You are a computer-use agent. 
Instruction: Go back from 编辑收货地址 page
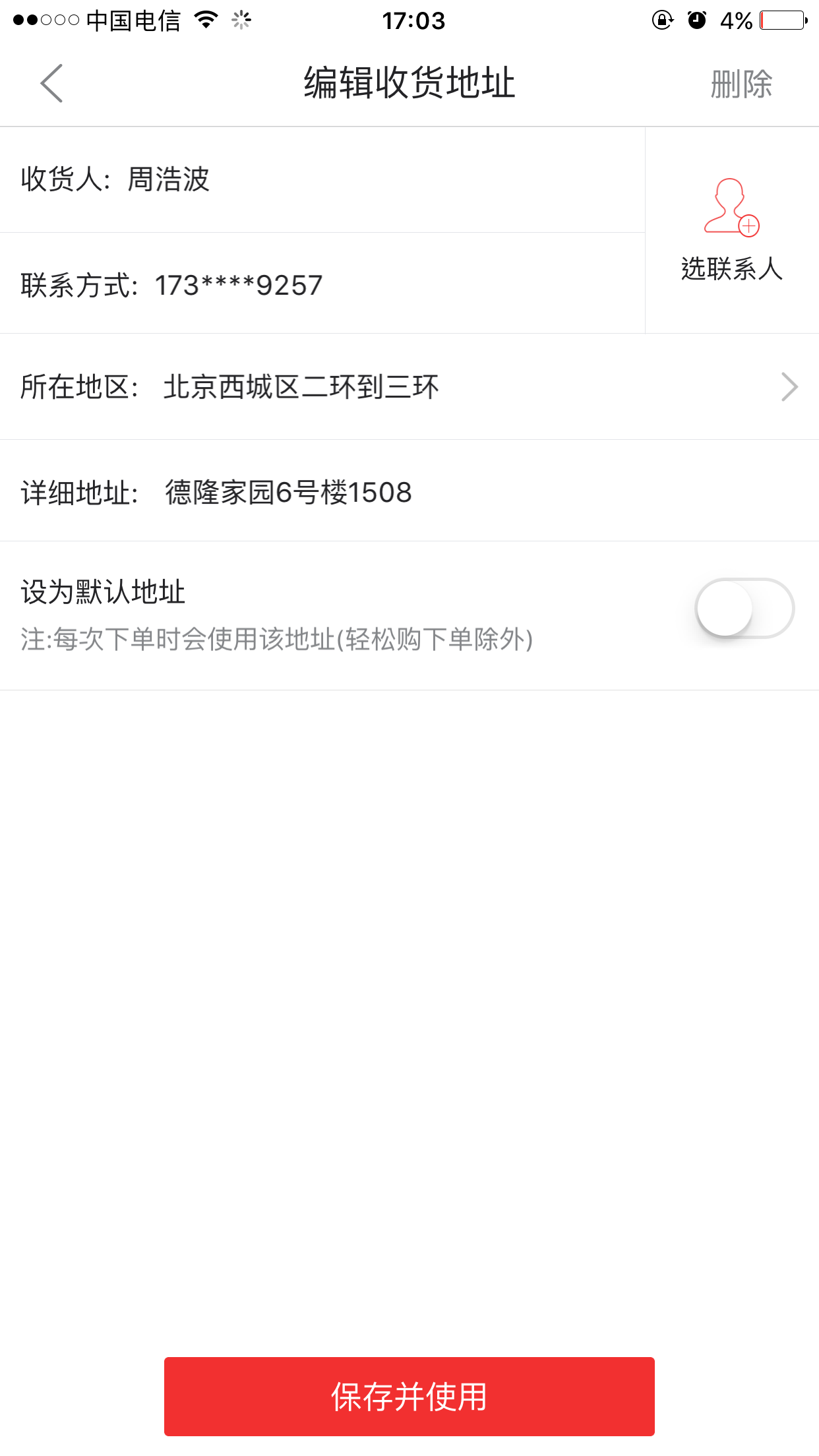coord(51,84)
